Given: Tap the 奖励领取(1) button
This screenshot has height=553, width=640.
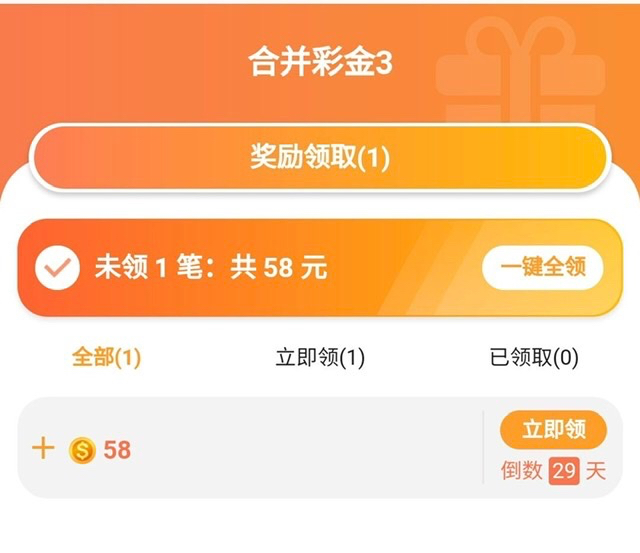Looking at the screenshot, I should [x=319, y=157].
